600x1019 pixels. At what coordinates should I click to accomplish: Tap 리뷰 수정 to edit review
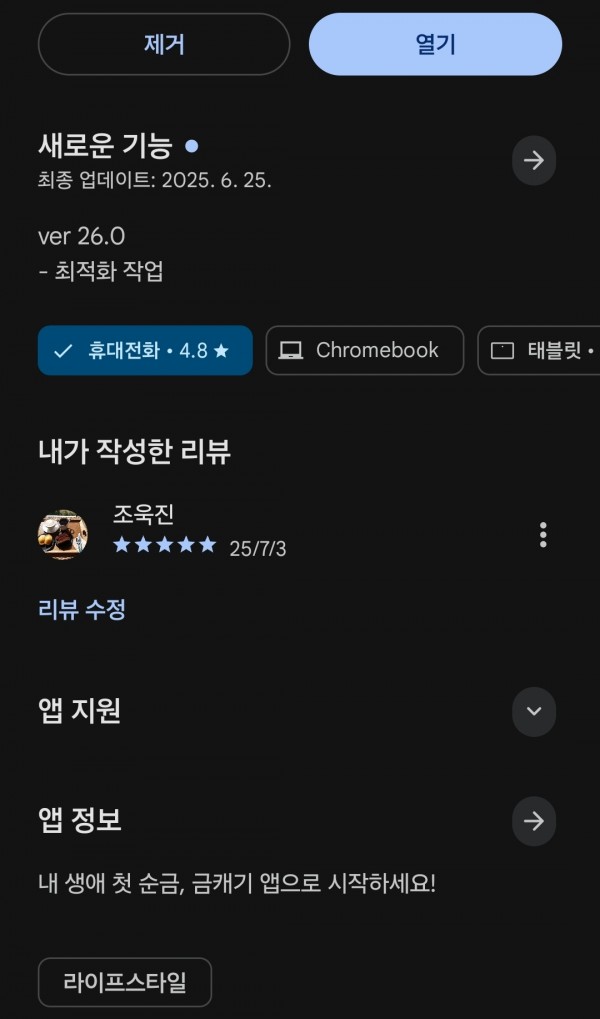(82, 610)
